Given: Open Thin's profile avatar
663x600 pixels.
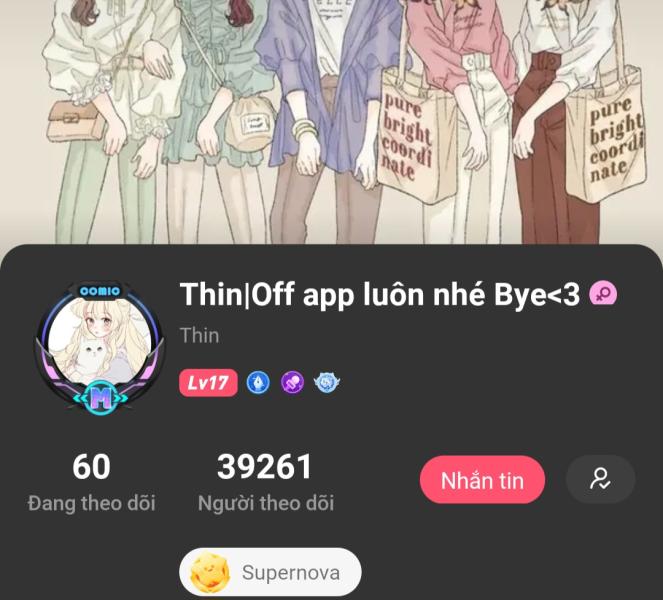Looking at the screenshot, I should pyautogui.click(x=98, y=347).
